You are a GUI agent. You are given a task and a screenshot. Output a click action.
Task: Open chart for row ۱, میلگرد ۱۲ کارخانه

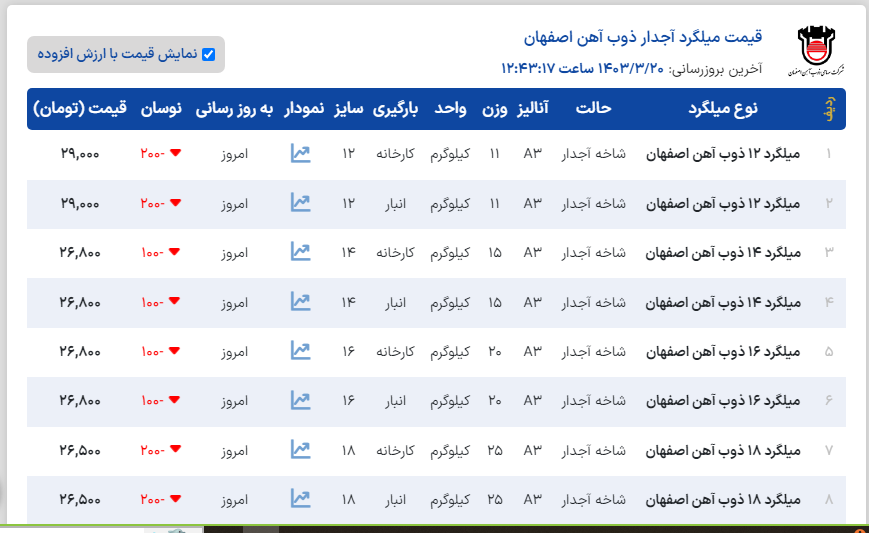tap(300, 154)
